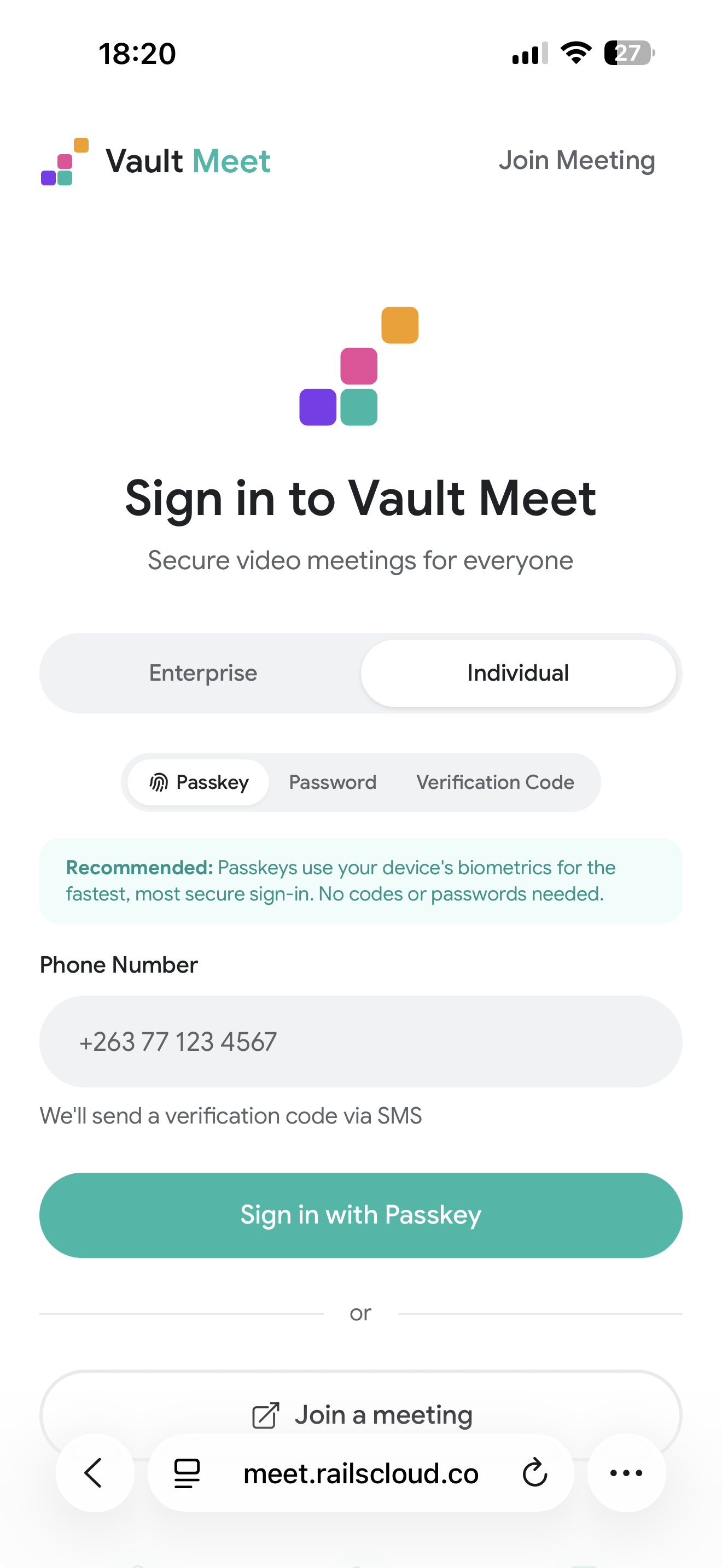Go back in the browser

95,1473
